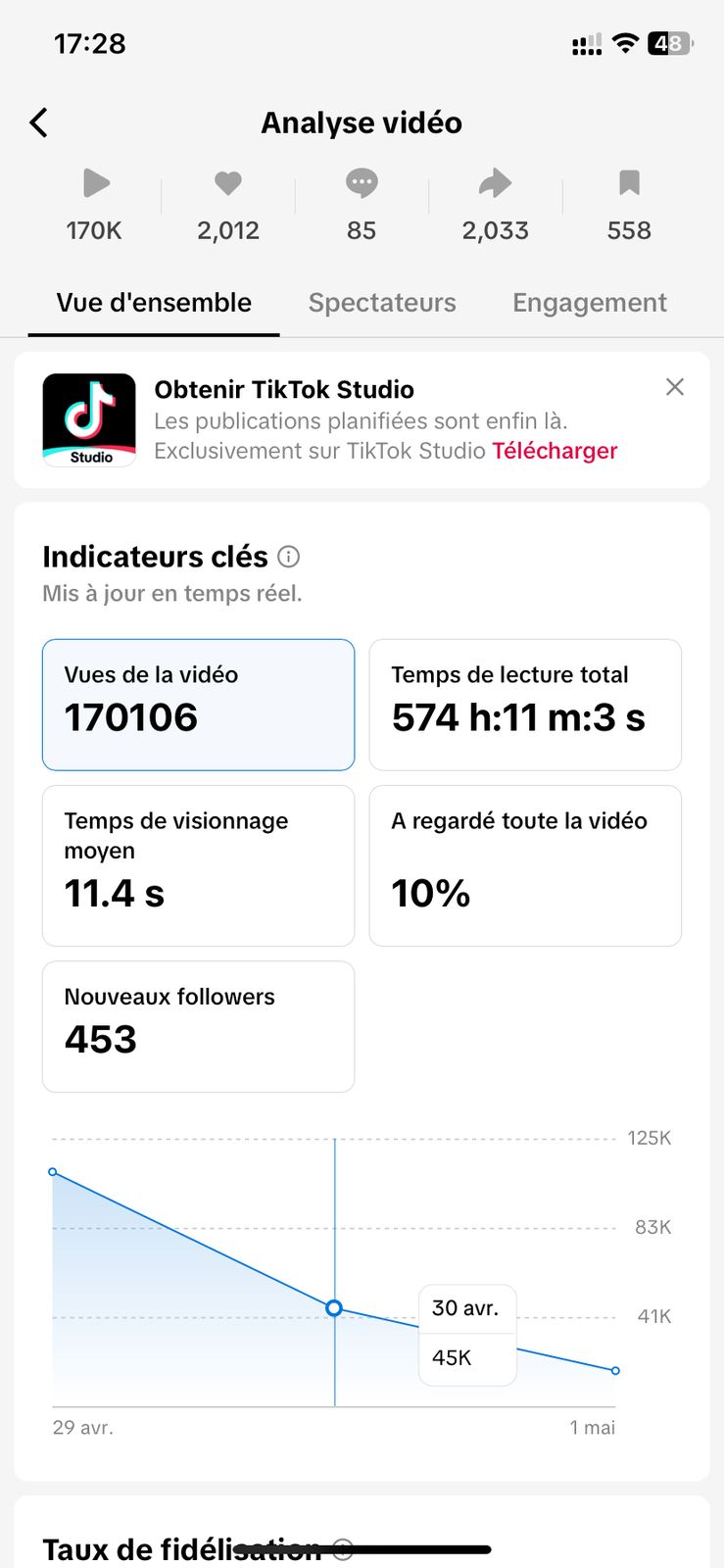Tap the 1 mai data point on the chart
724x1568 pixels.
(615, 1371)
